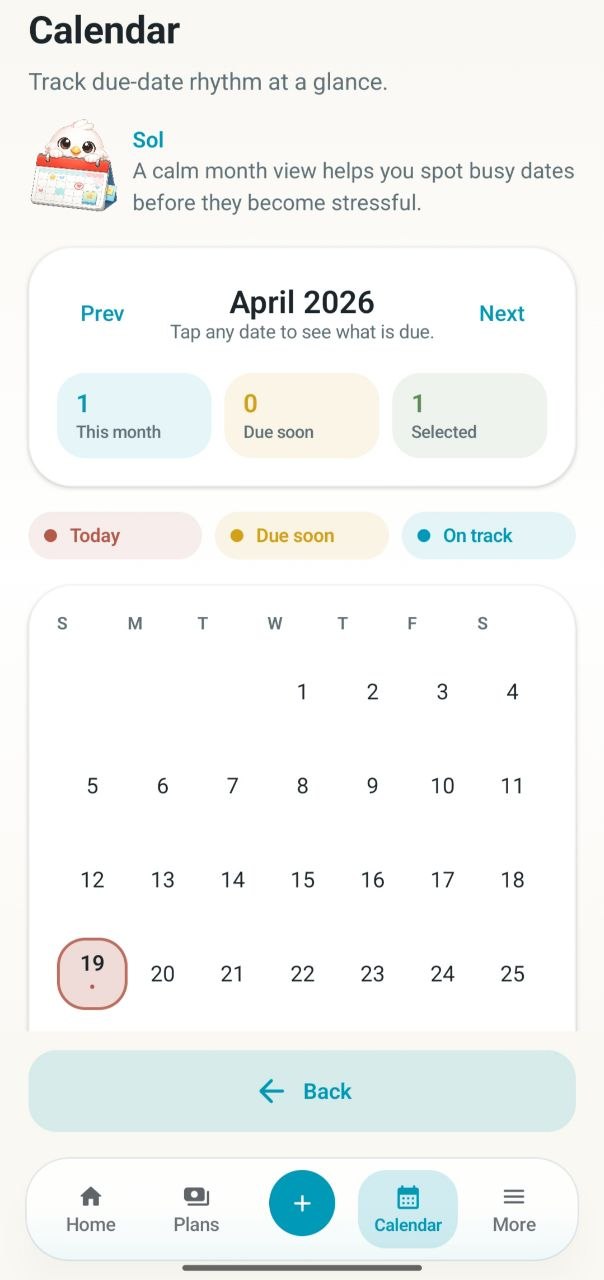Image resolution: width=604 pixels, height=1280 pixels.
Task: Go to the previous month
Action: coord(102,314)
